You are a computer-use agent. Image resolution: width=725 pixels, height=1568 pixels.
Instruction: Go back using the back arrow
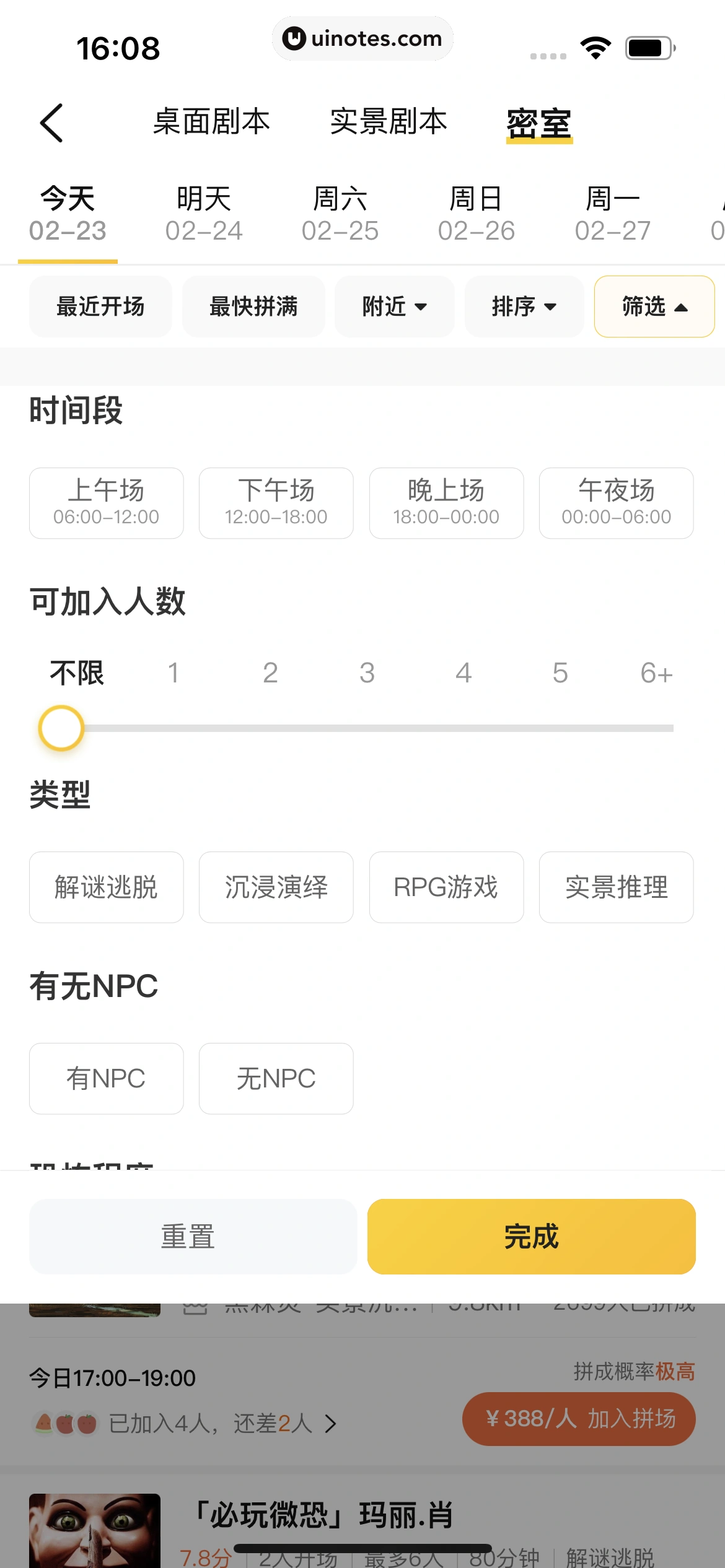(x=52, y=123)
